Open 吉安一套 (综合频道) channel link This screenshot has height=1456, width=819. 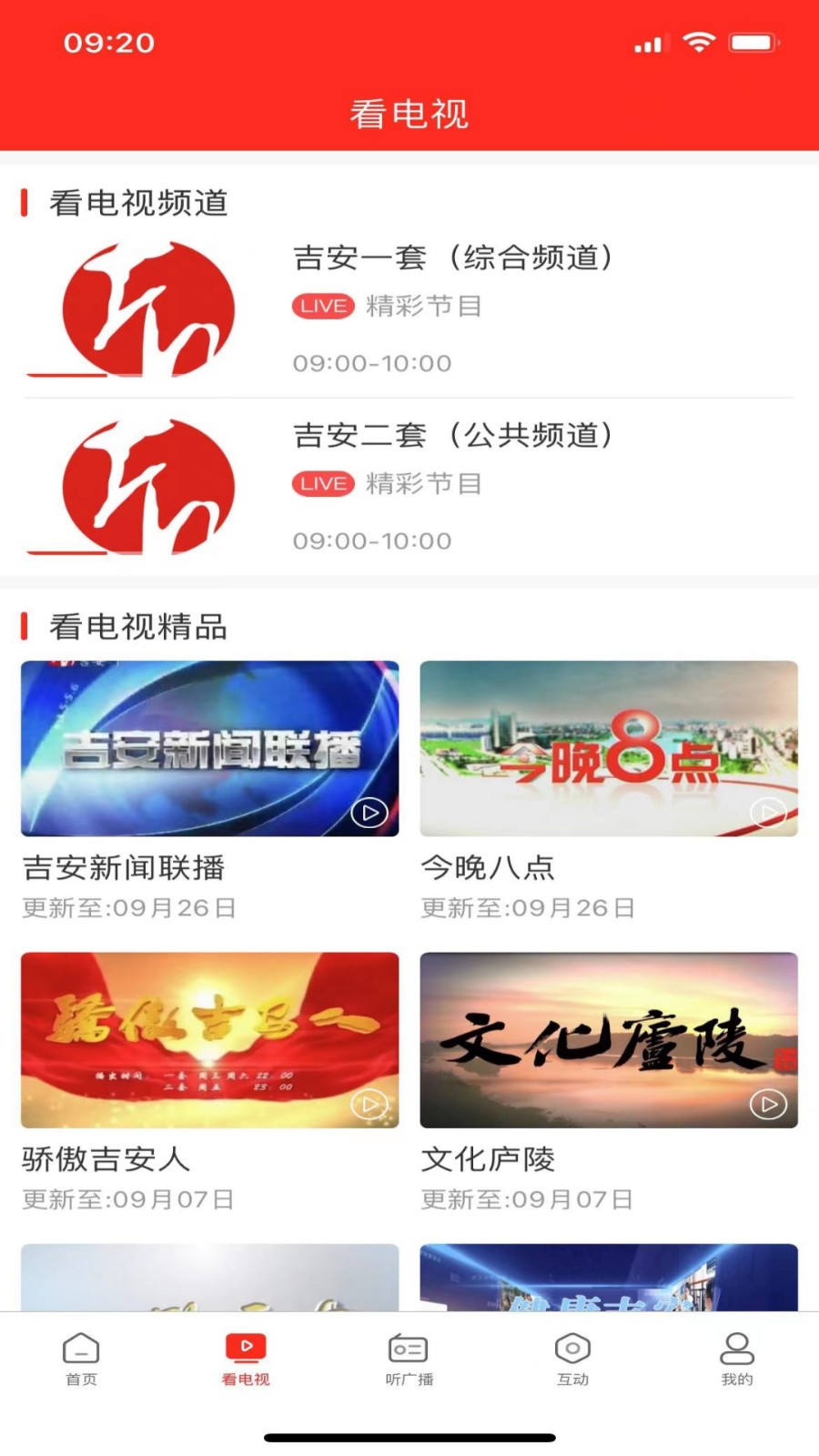pos(455,258)
